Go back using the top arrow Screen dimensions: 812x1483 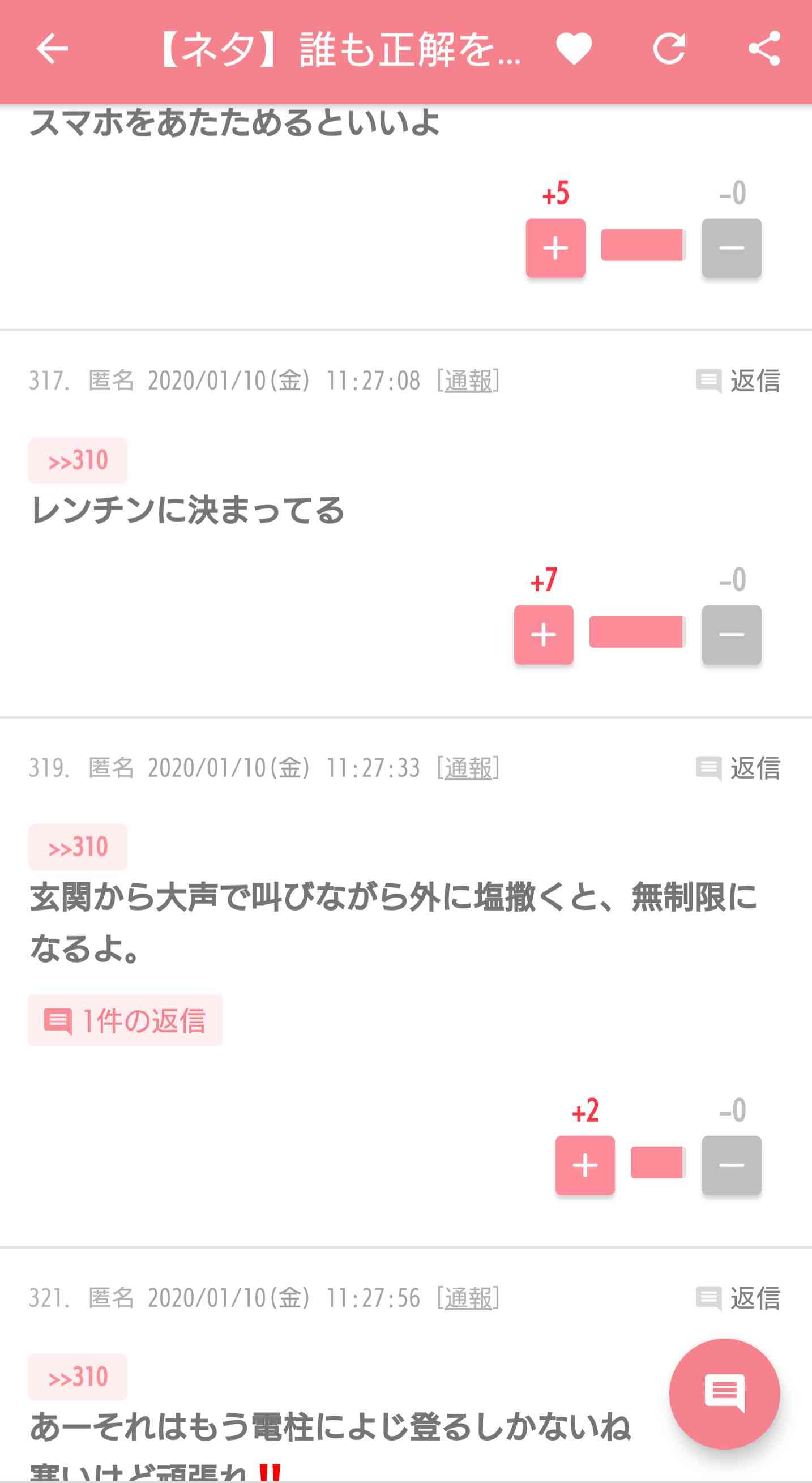pyautogui.click(x=52, y=48)
